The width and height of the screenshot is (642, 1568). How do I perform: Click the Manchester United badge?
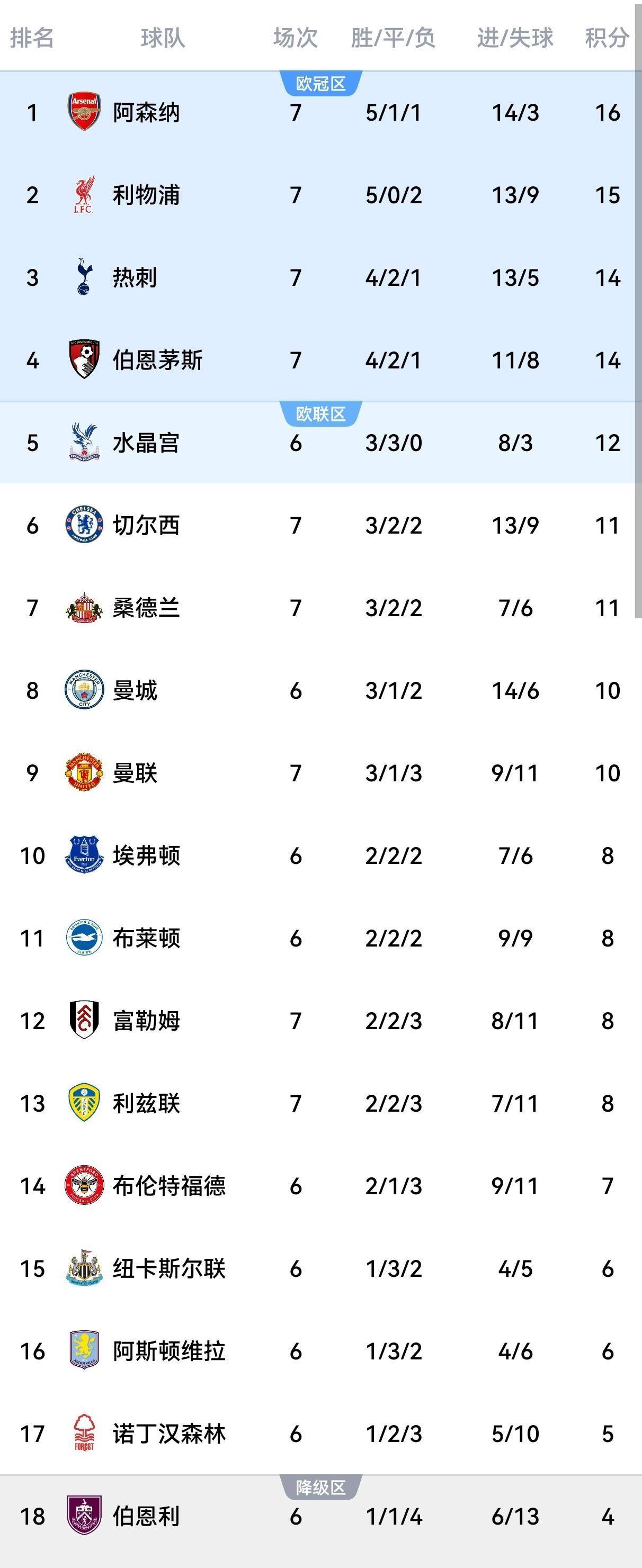tap(84, 773)
